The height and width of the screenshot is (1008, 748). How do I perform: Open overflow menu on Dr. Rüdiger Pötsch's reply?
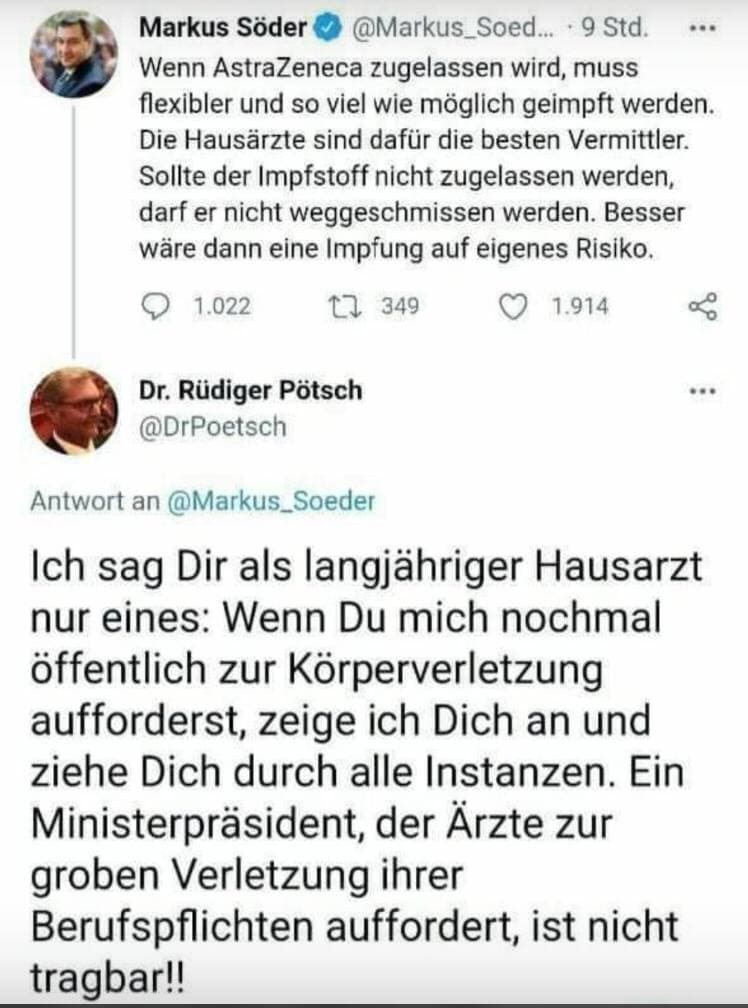click(x=703, y=391)
